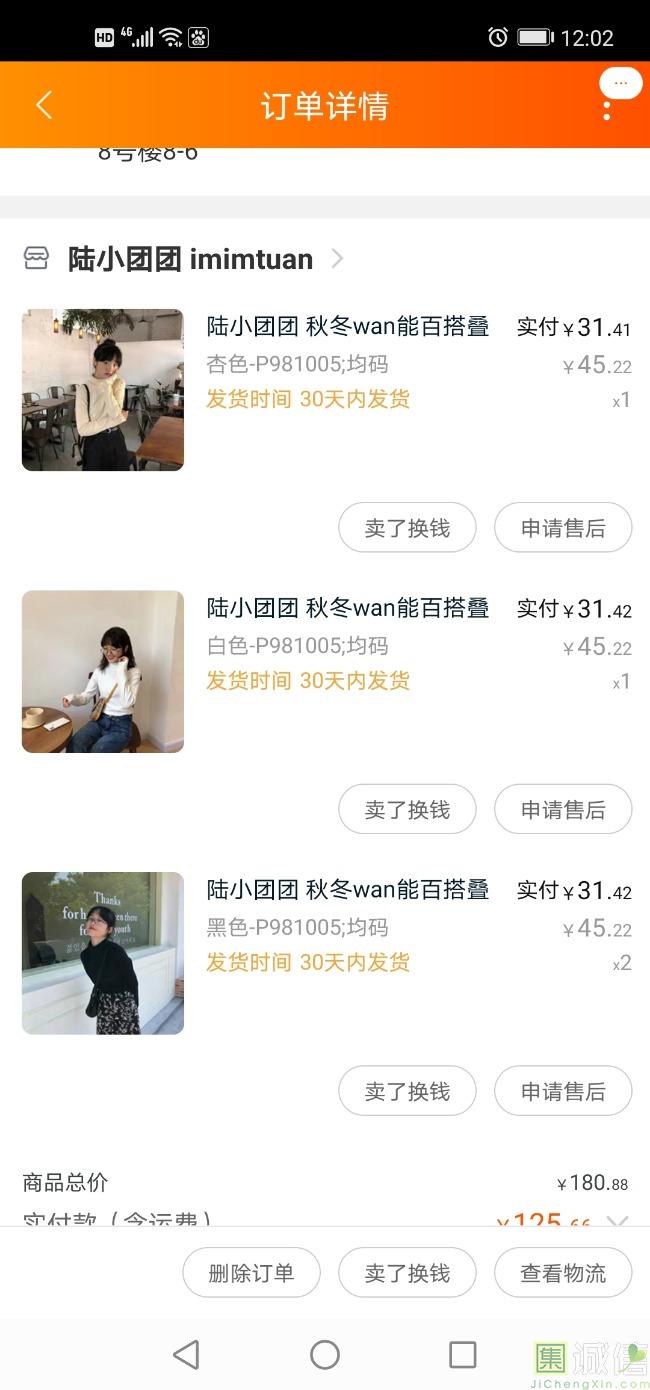Open the 杏色 item product thumbnail
Viewport: 650px width, 1390px height.
[x=103, y=390]
